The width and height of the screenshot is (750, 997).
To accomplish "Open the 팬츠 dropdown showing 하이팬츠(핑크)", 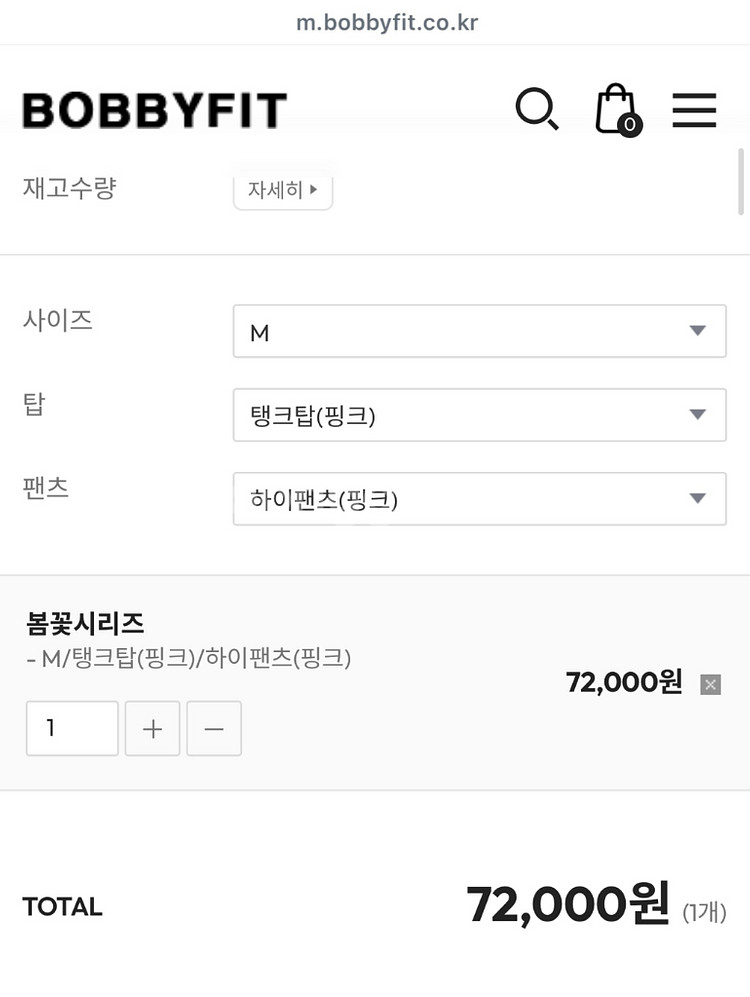I will point(480,498).
